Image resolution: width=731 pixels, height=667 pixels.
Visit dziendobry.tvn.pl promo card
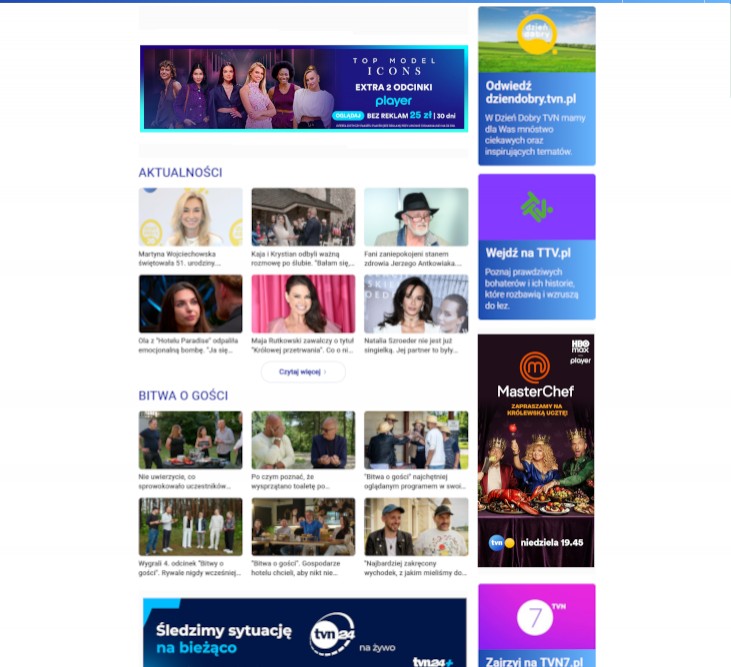point(536,86)
